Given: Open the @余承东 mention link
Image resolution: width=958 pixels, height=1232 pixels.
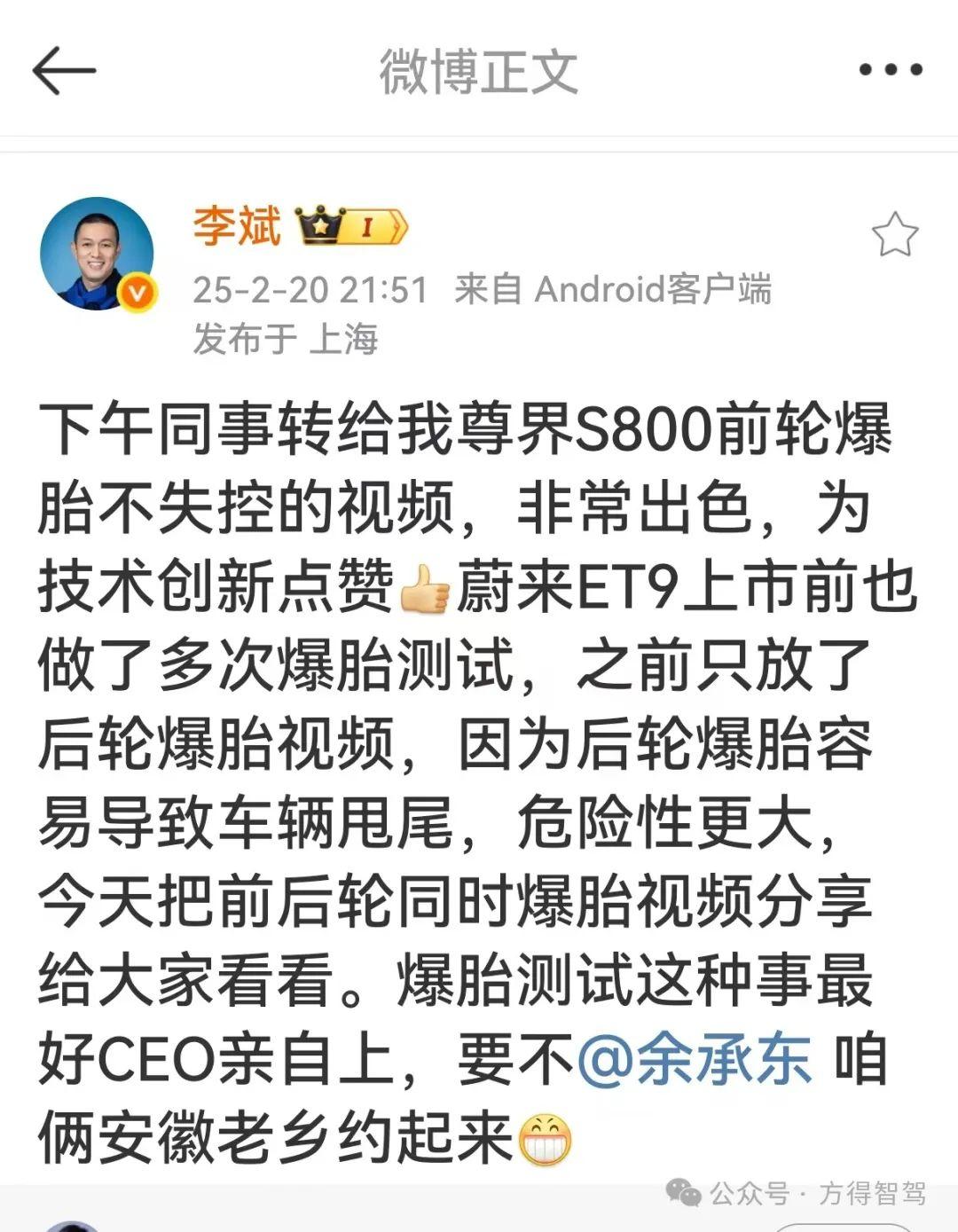Looking at the screenshot, I should [695, 1059].
